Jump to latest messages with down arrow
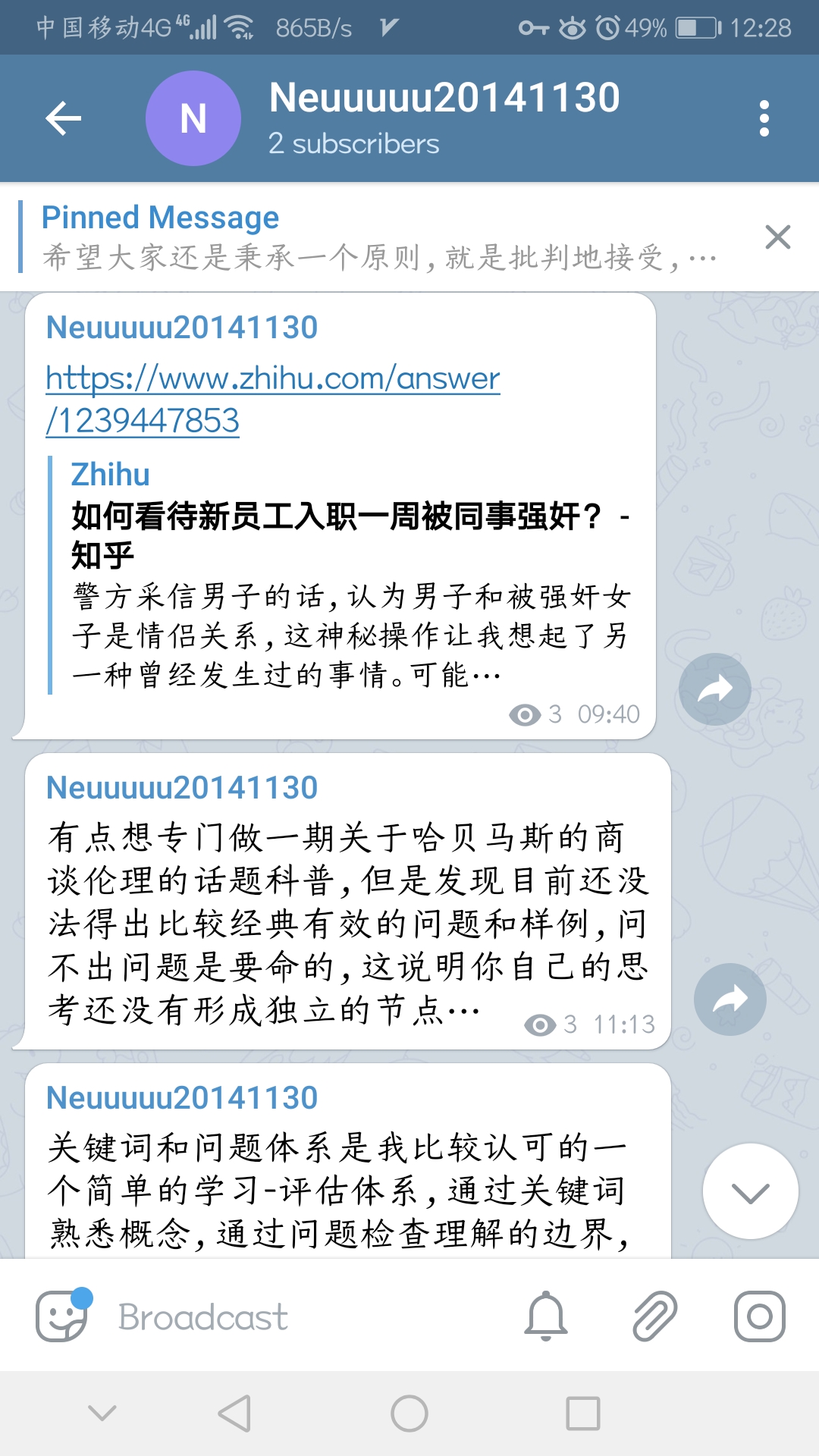Image resolution: width=819 pixels, height=1456 pixels. [x=750, y=1191]
